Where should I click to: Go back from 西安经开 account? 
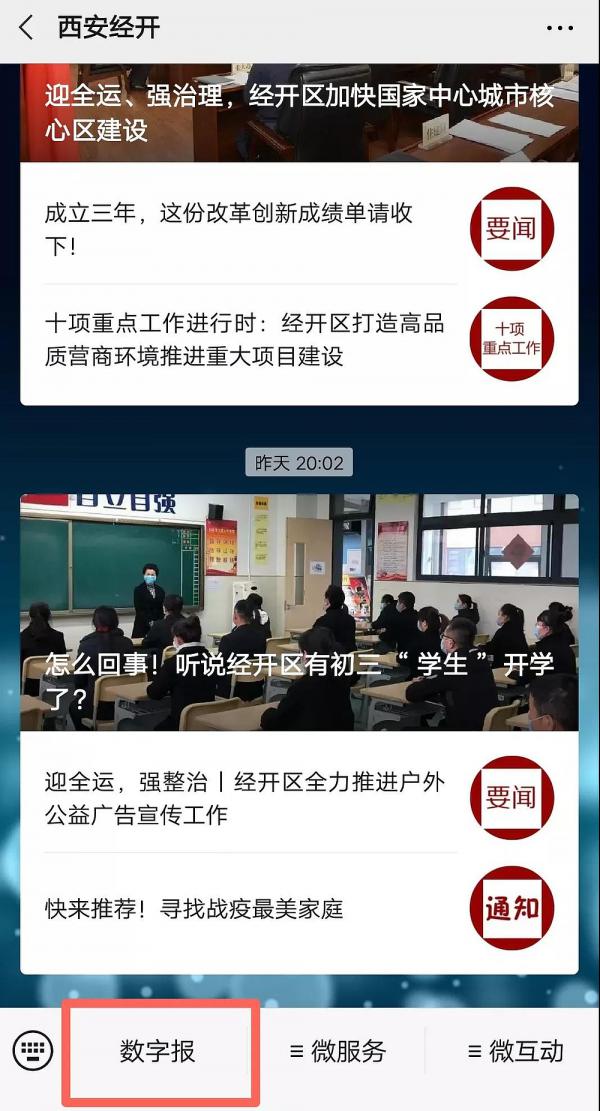pyautogui.click(x=27, y=28)
